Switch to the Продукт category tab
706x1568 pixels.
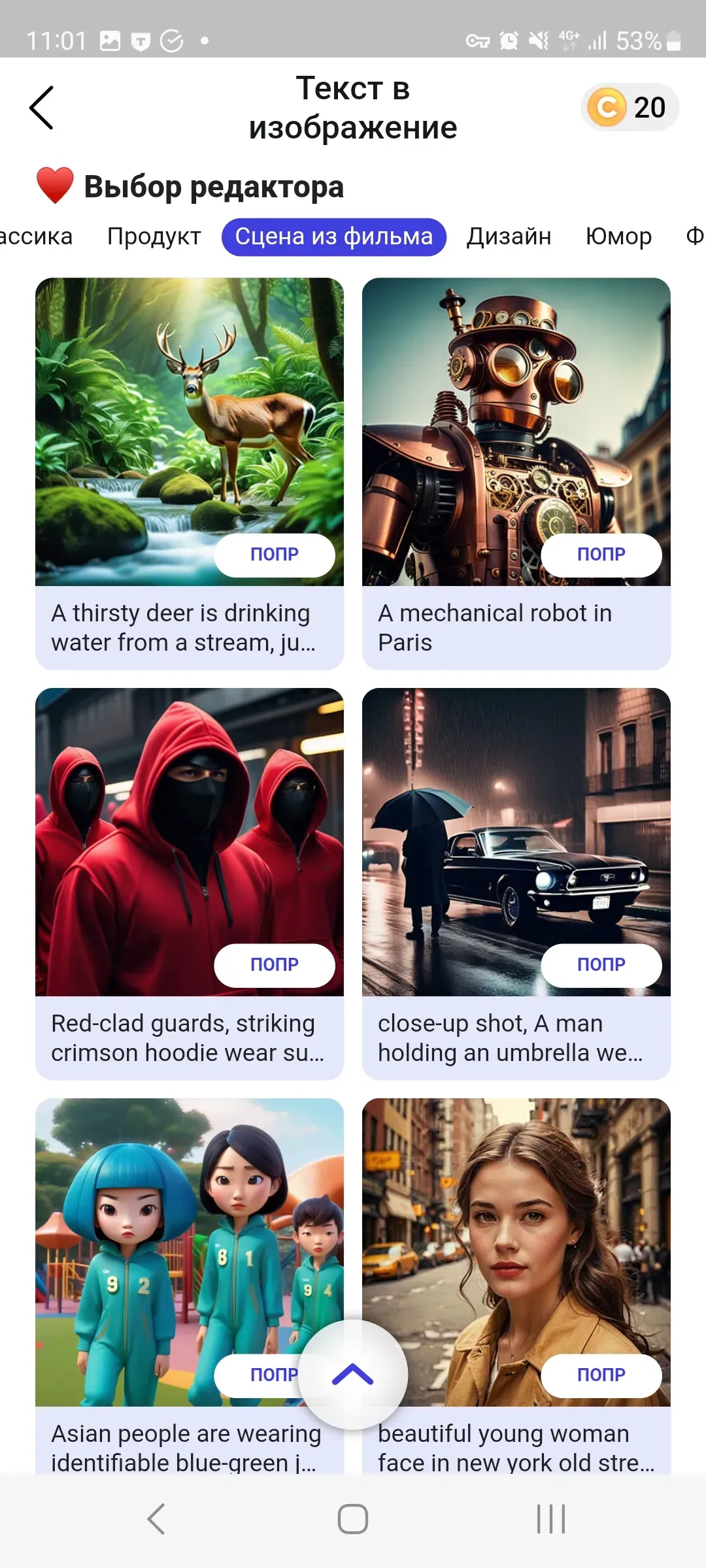(154, 236)
